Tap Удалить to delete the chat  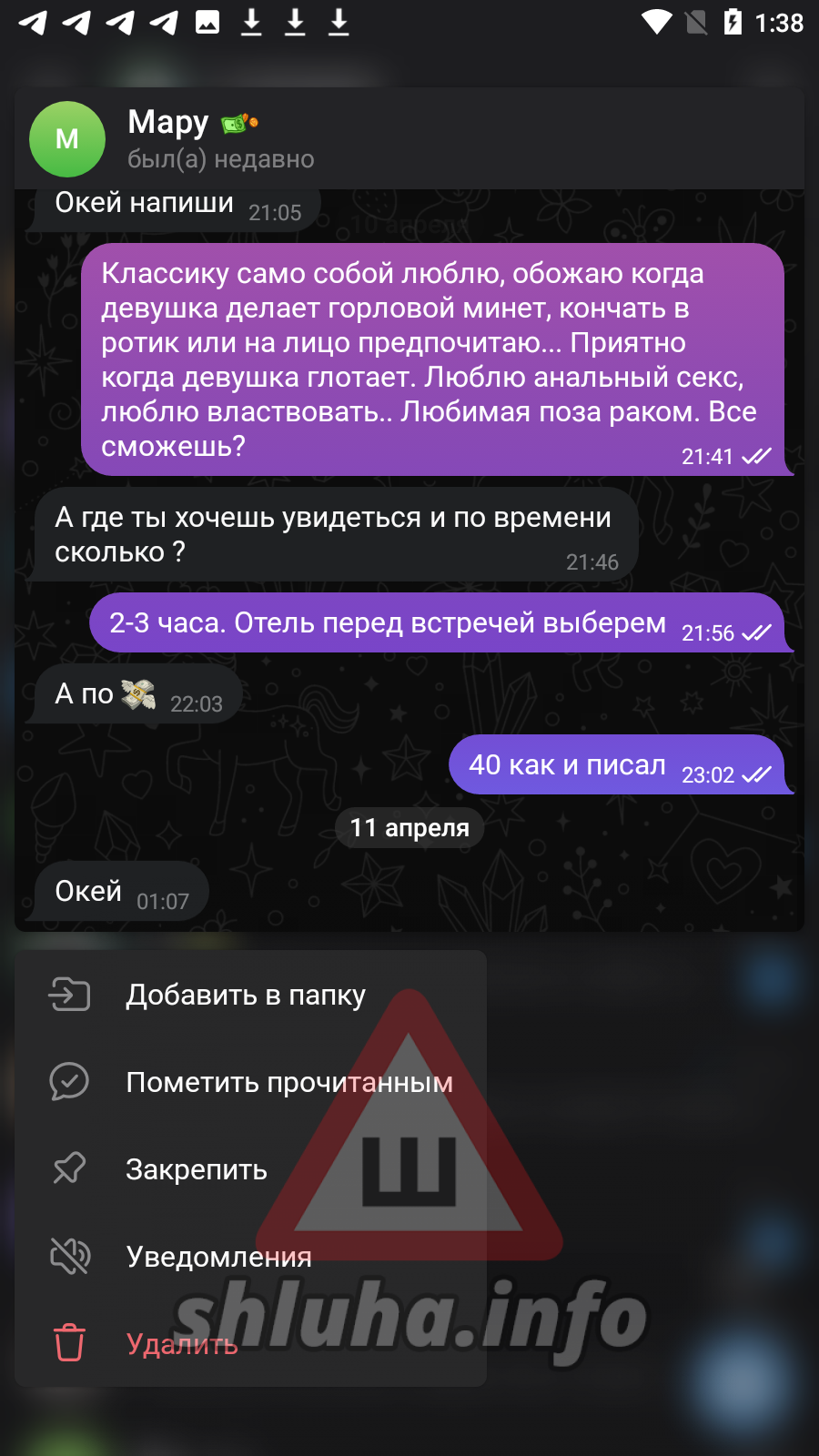tap(182, 1344)
